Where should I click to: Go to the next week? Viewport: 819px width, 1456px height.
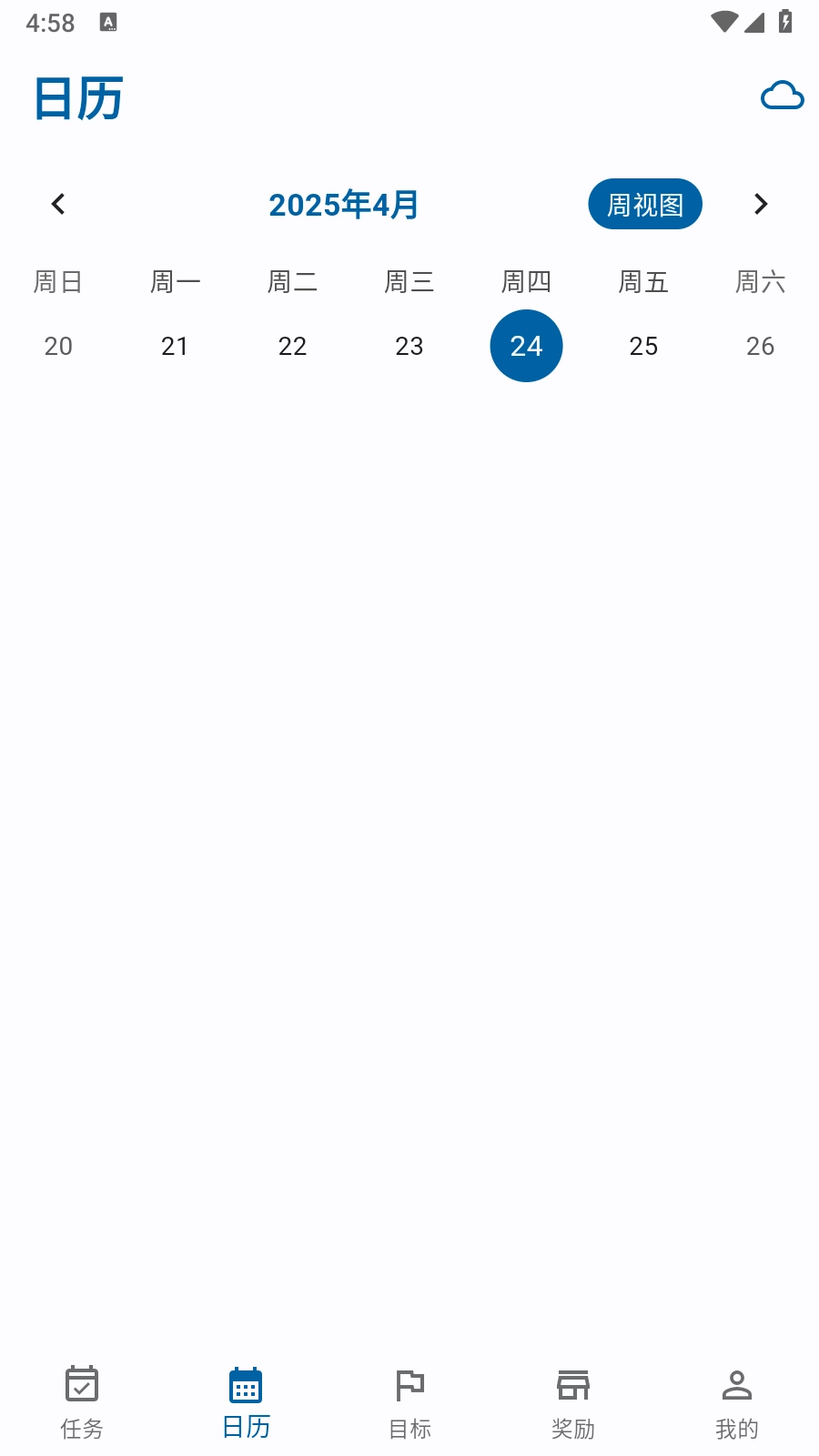(761, 204)
